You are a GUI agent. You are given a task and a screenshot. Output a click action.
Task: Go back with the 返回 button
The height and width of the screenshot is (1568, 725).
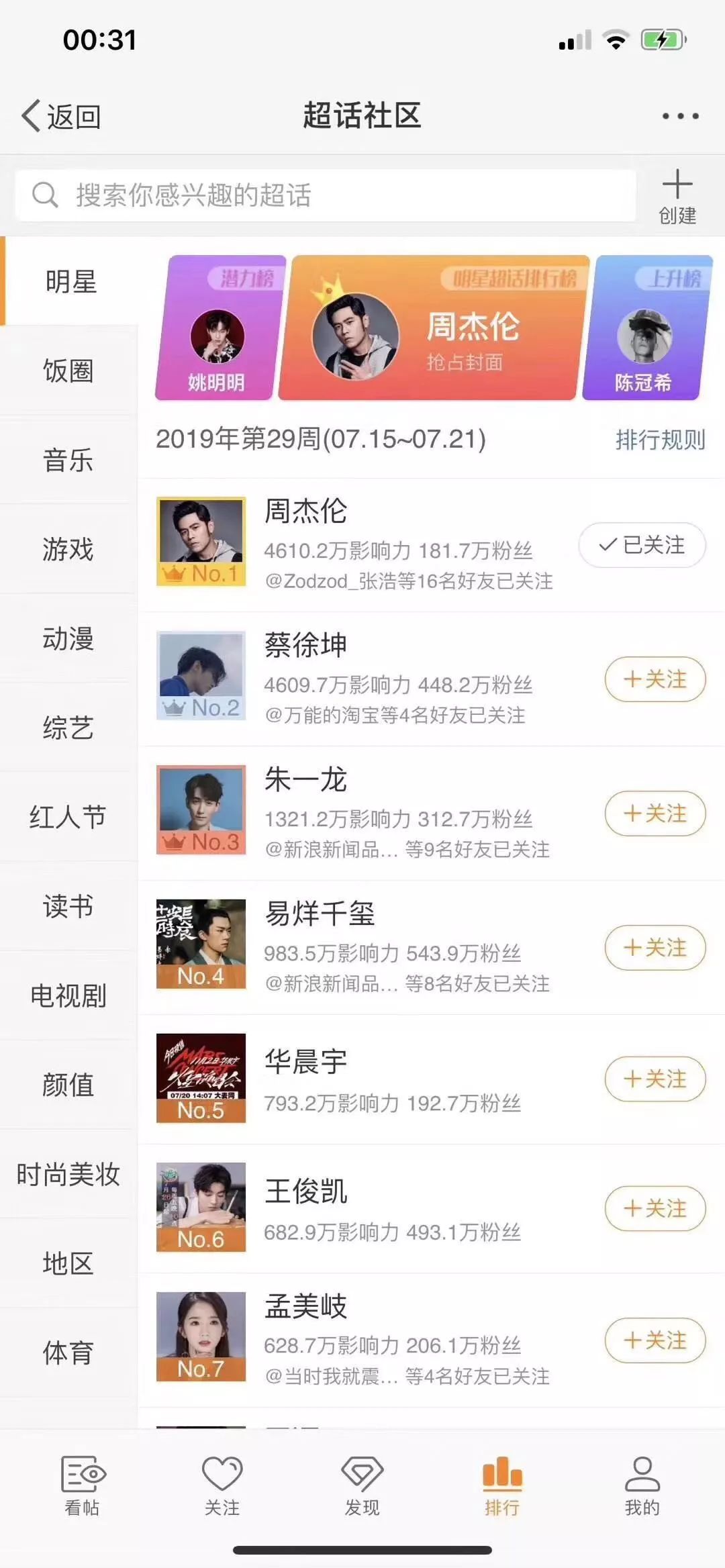(x=62, y=117)
